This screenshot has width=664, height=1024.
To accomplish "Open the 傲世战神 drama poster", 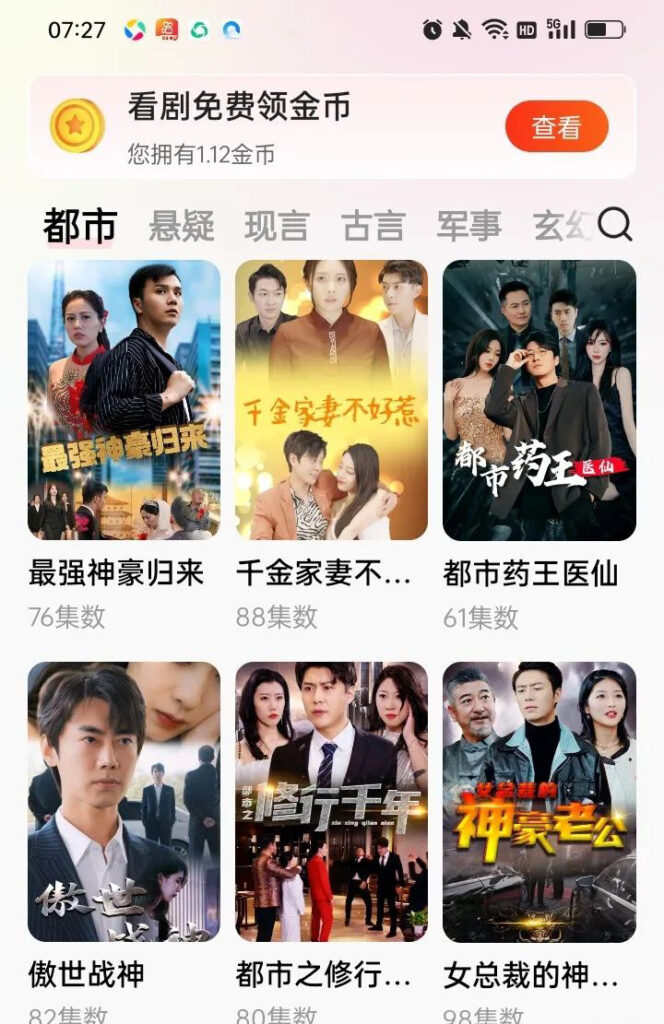I will pyautogui.click(x=124, y=801).
